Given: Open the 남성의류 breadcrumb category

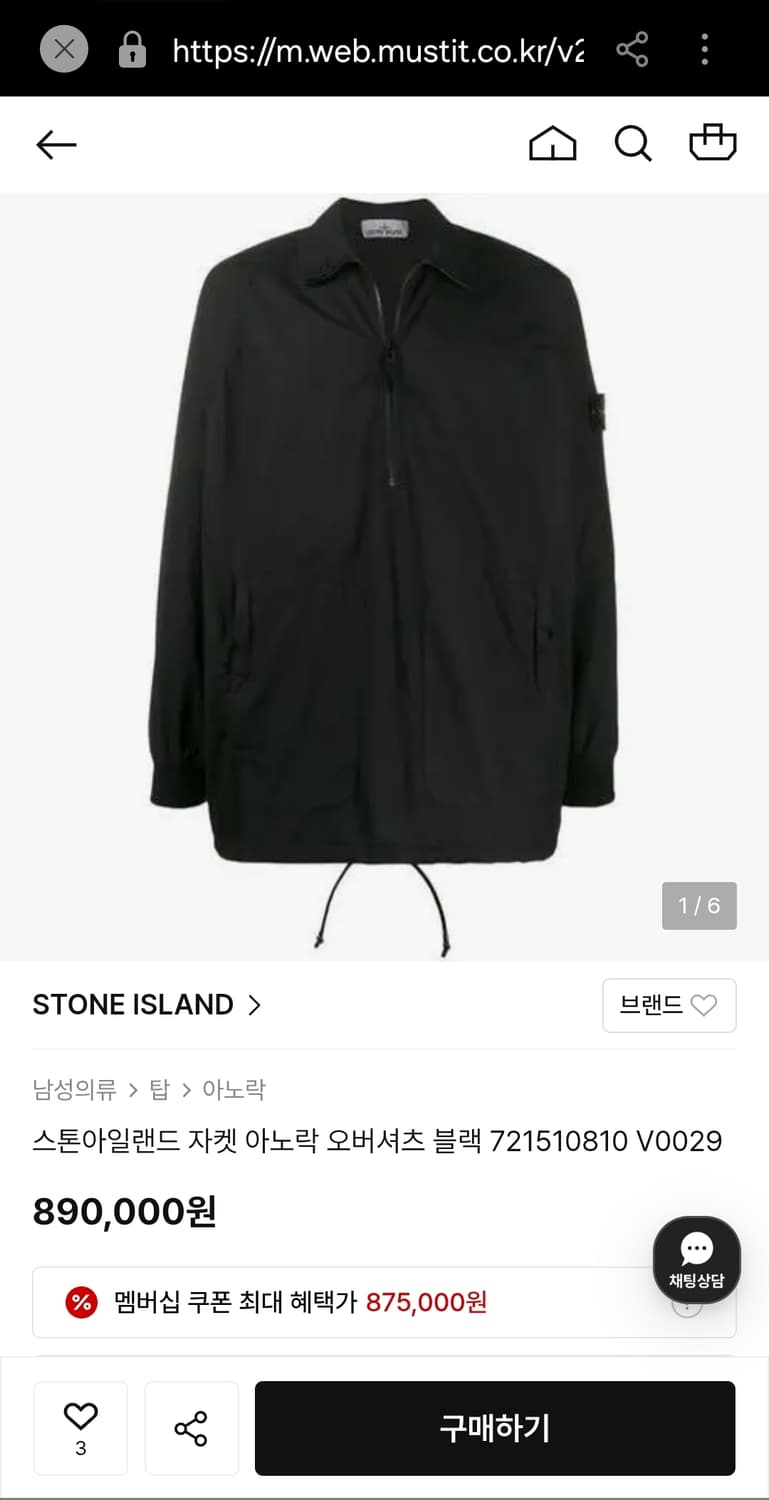Looking at the screenshot, I should (75, 1090).
